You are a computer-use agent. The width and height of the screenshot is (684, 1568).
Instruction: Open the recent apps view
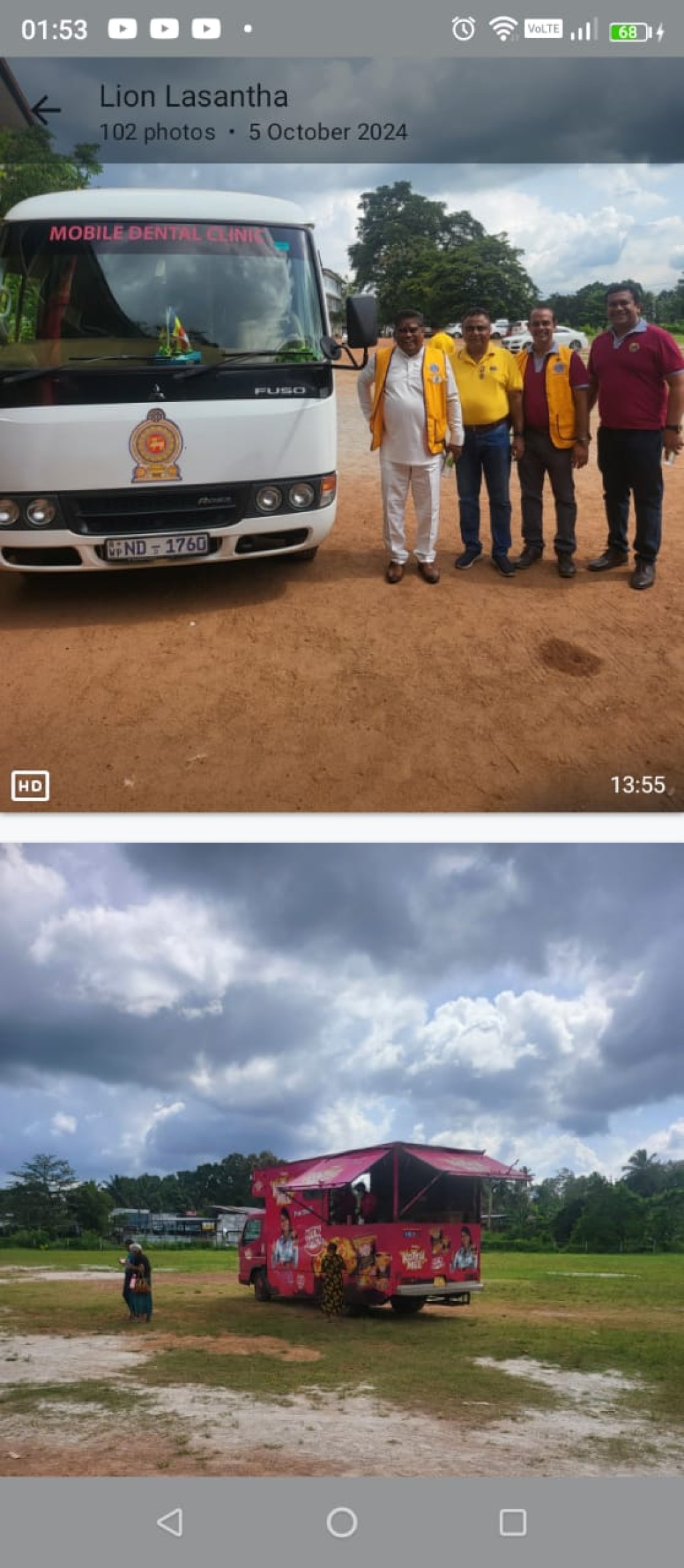[x=513, y=1523]
